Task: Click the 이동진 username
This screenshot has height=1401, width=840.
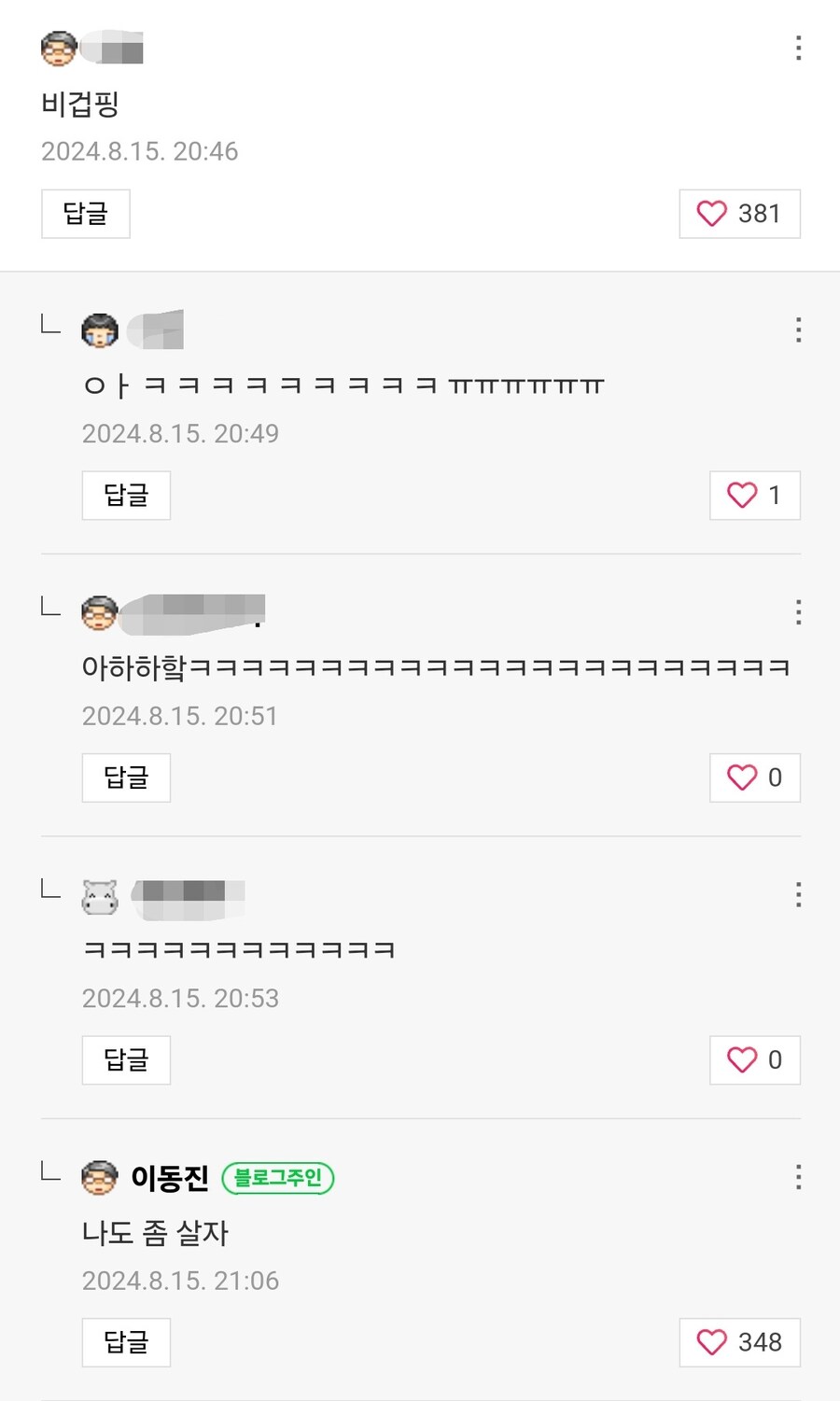Action: pyautogui.click(x=170, y=1179)
